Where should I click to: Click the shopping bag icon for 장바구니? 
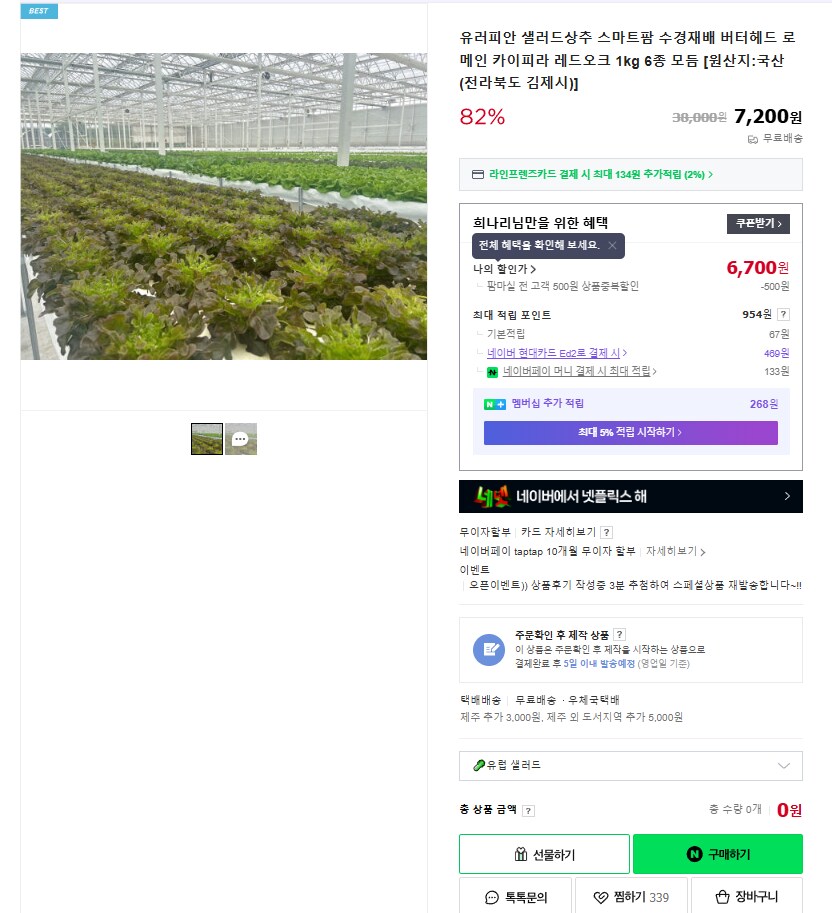(721, 898)
